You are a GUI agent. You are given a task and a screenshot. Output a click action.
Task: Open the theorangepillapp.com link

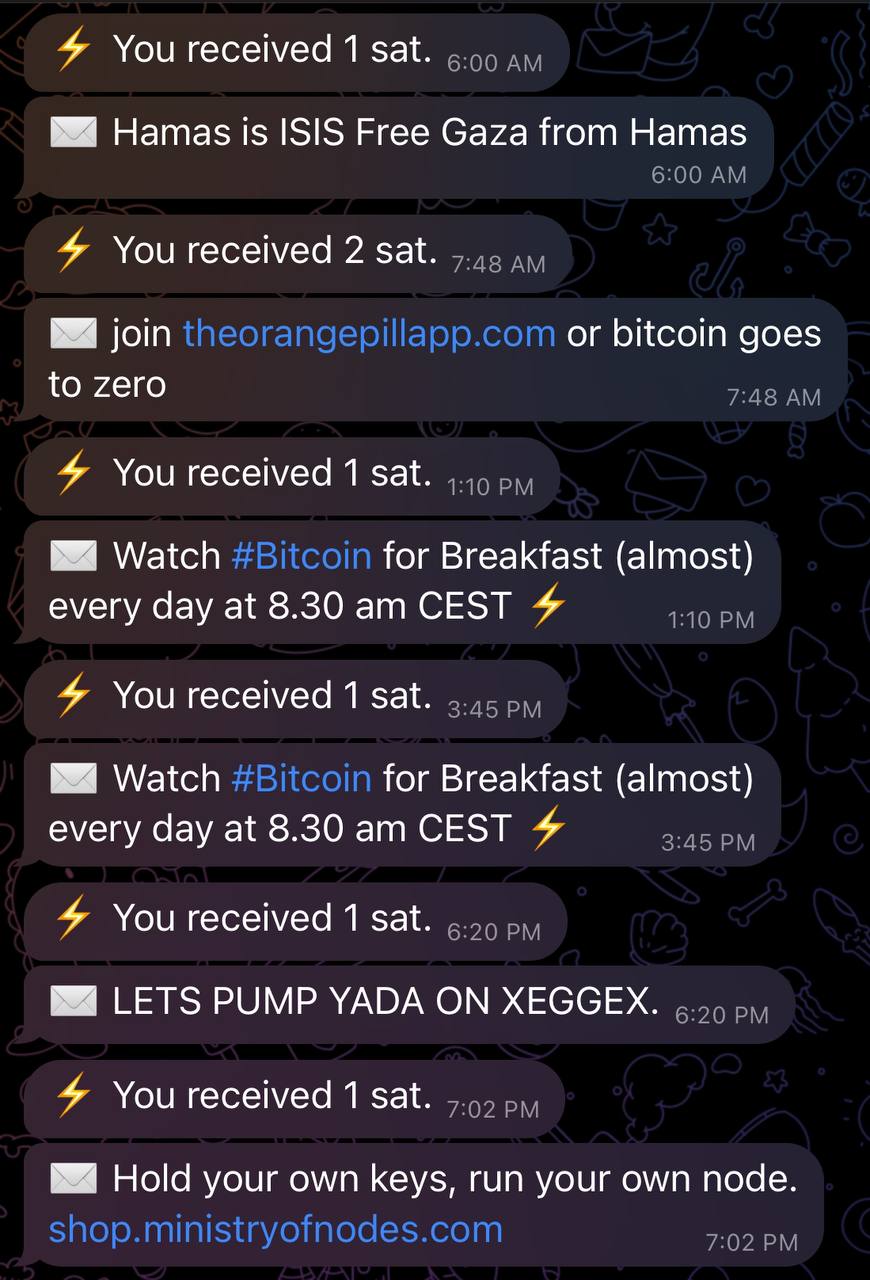pos(368,333)
